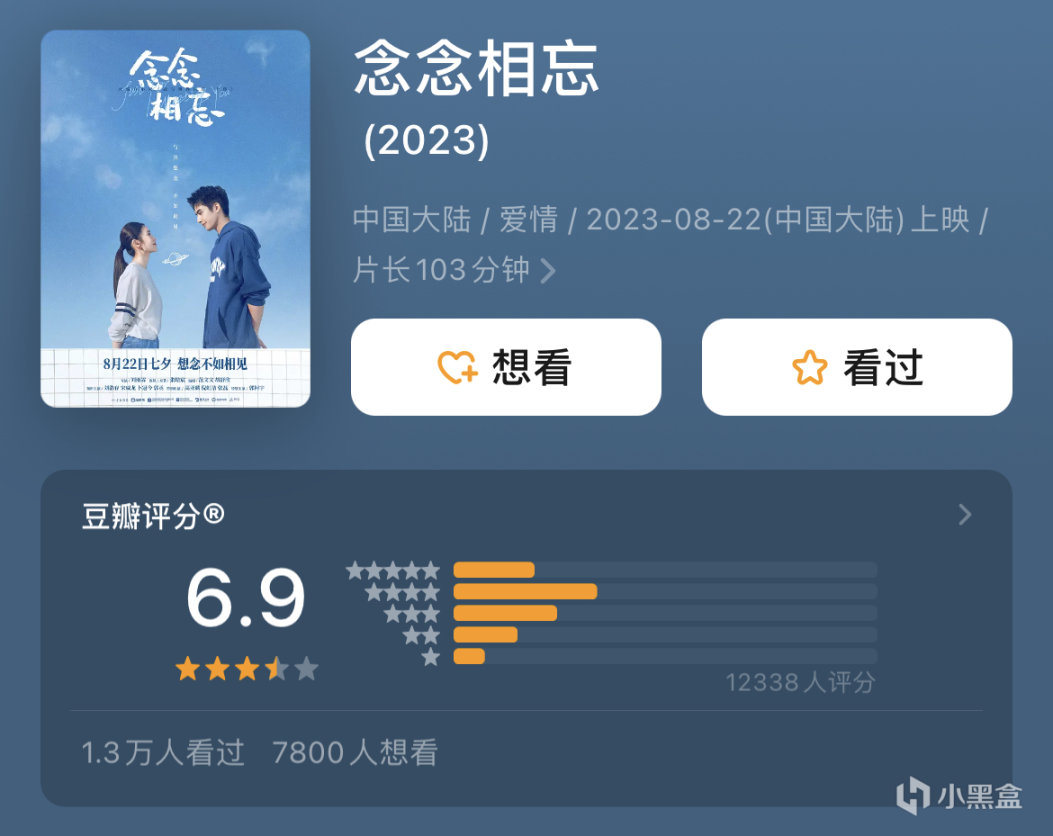Mark 念念相忘 as 想看
Viewport: 1053px width, 836px height.
point(505,367)
